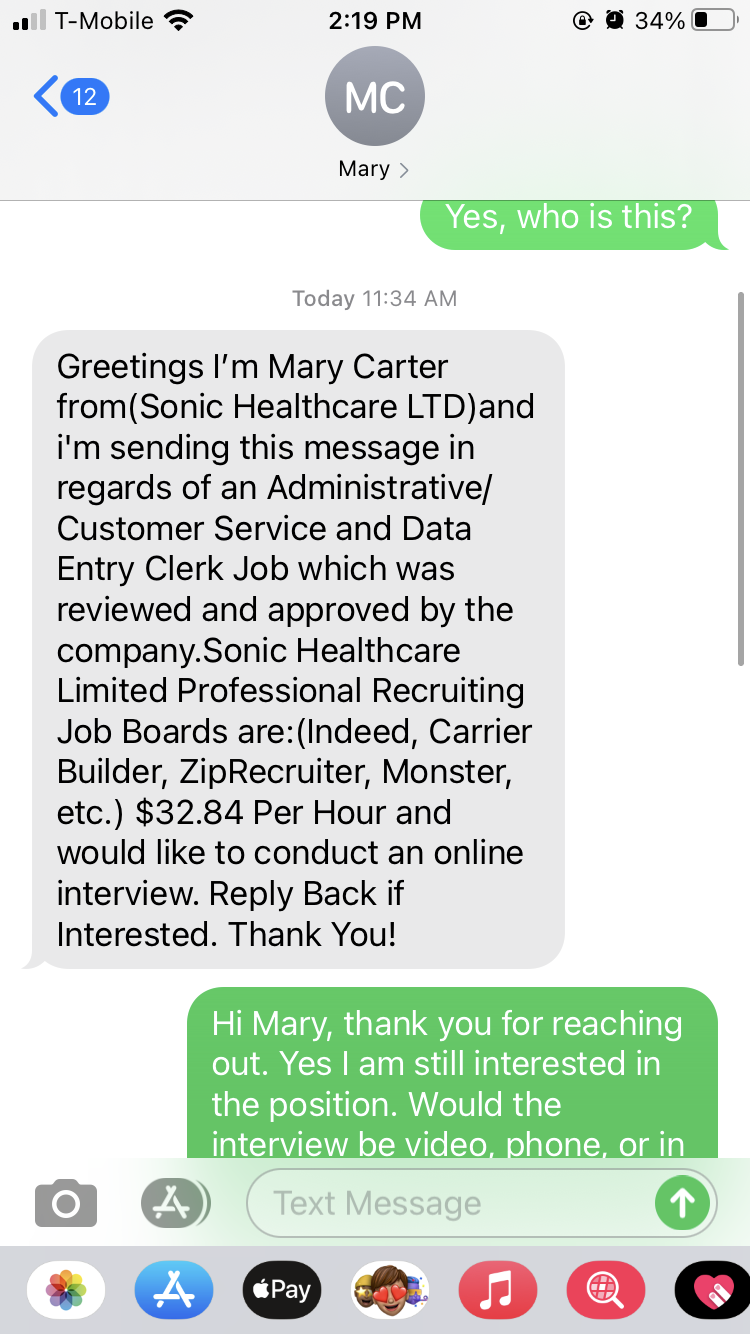Open the #images search in the app strip

tap(606, 1290)
